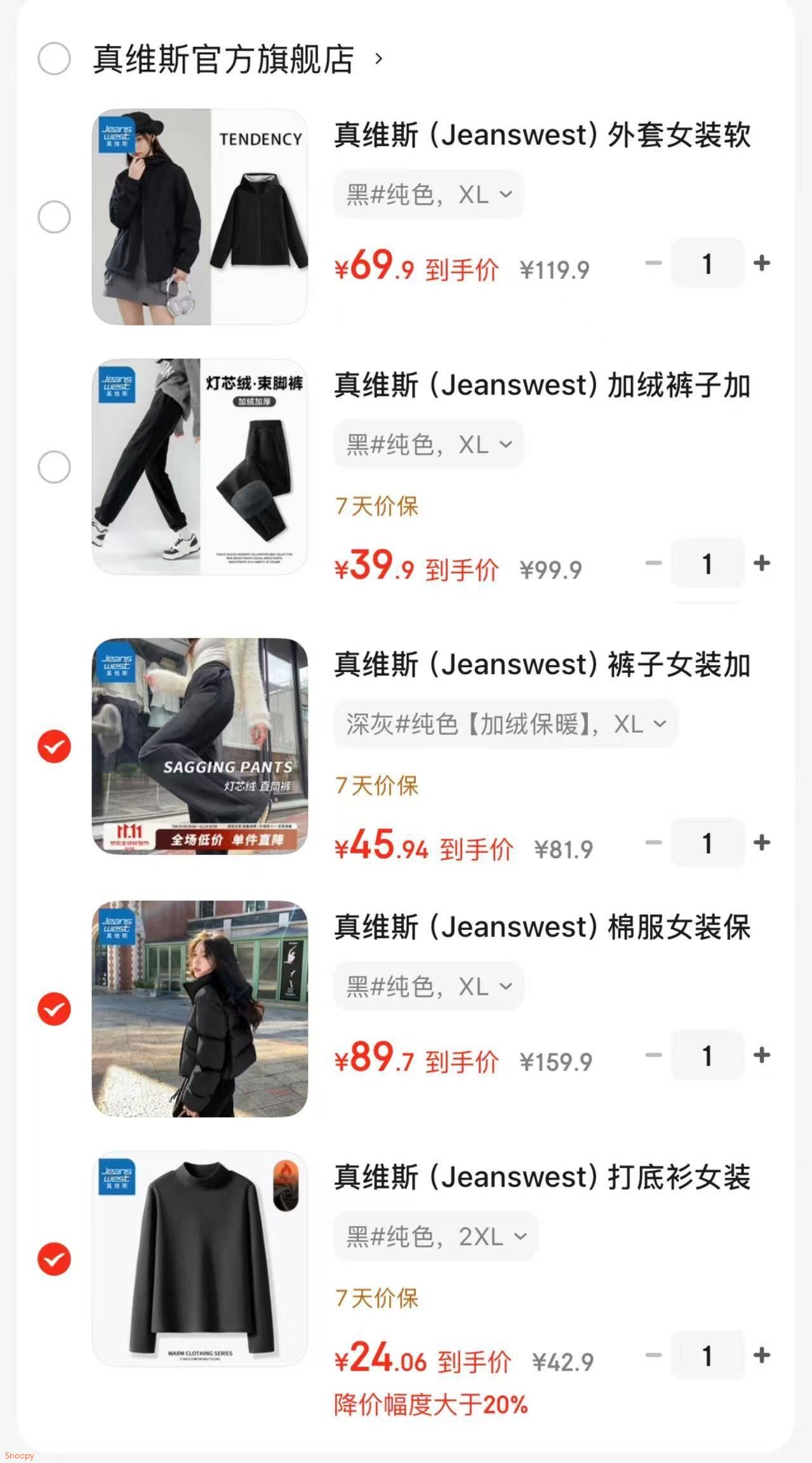The image size is (812, 1463).
Task: Open the size selector for the 加绒裤子 pants
Action: pyautogui.click(x=428, y=445)
